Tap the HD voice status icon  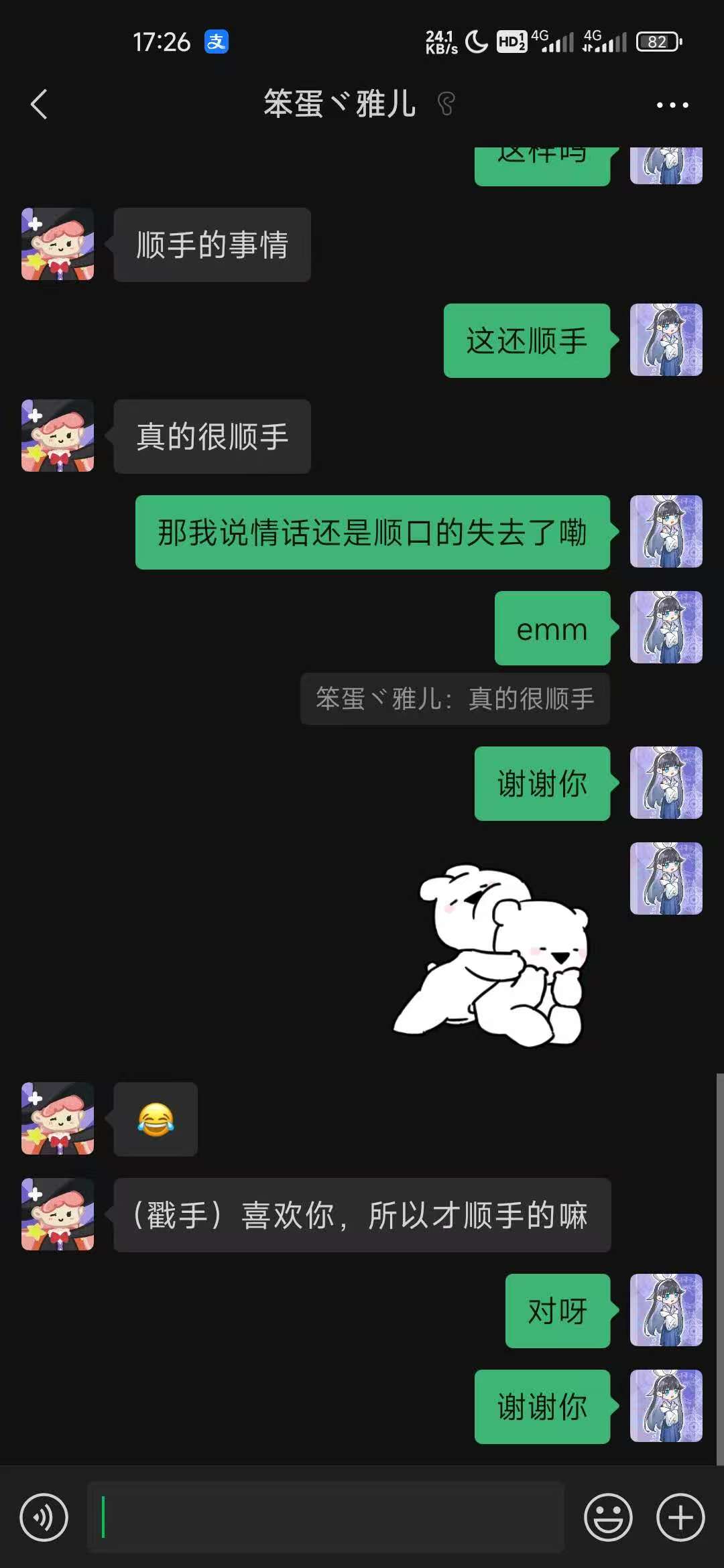(x=511, y=42)
